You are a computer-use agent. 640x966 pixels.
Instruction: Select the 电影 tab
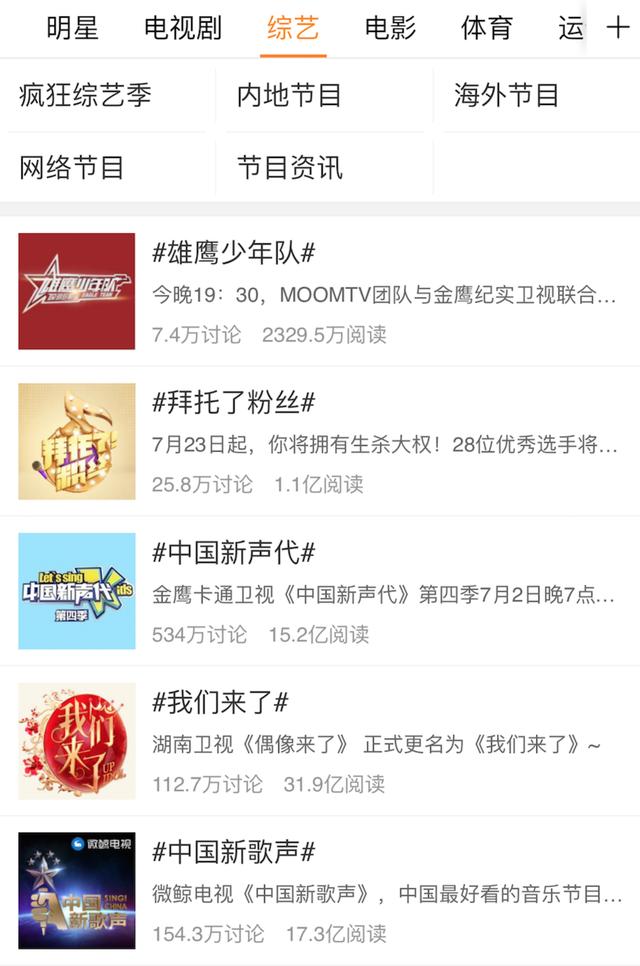tap(390, 28)
